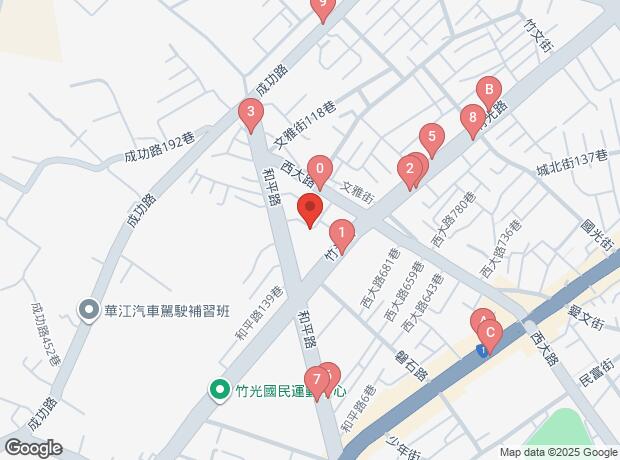Open marker 0 near 西大路
620x460 pixels.
pyautogui.click(x=319, y=168)
